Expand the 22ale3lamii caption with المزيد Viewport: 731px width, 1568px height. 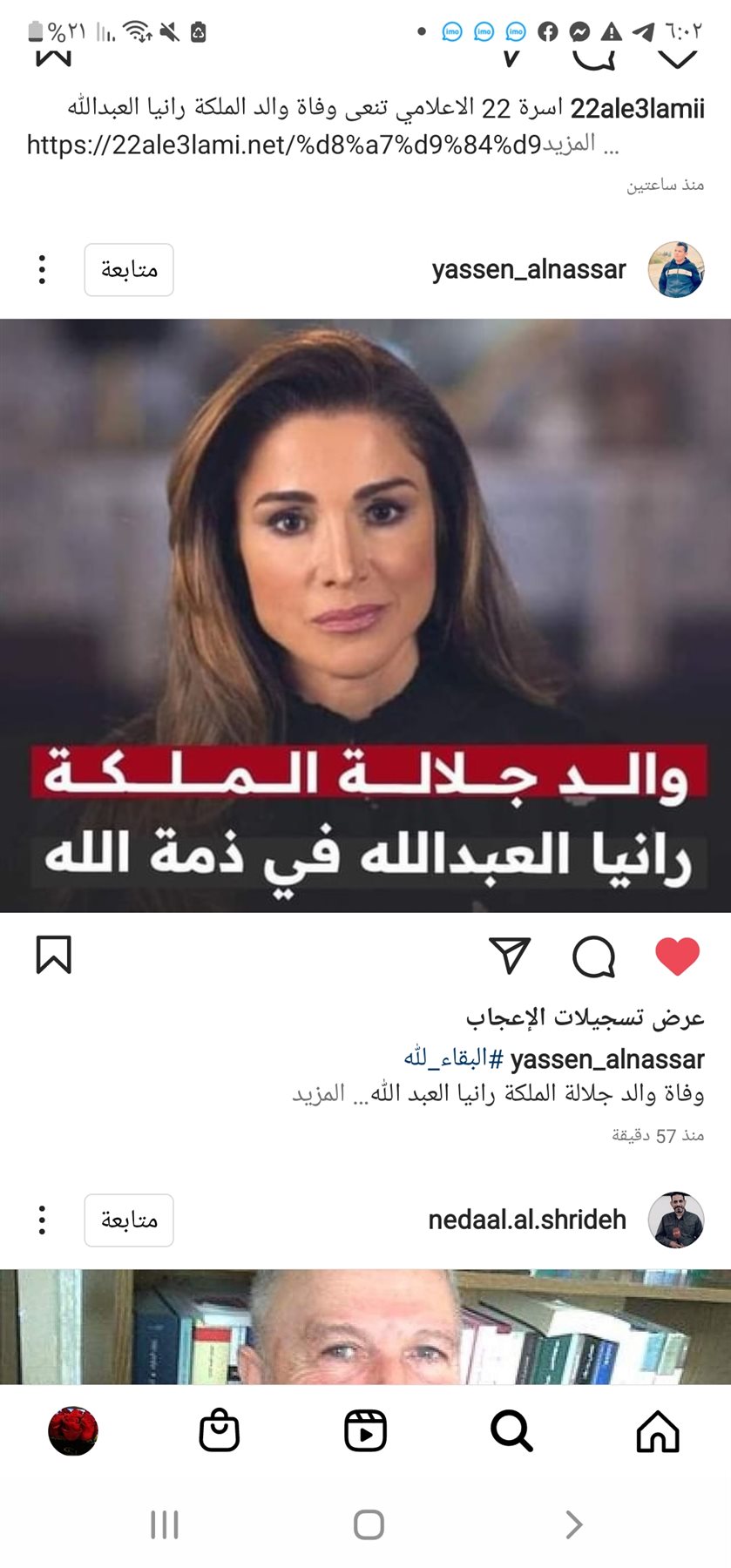point(569,144)
